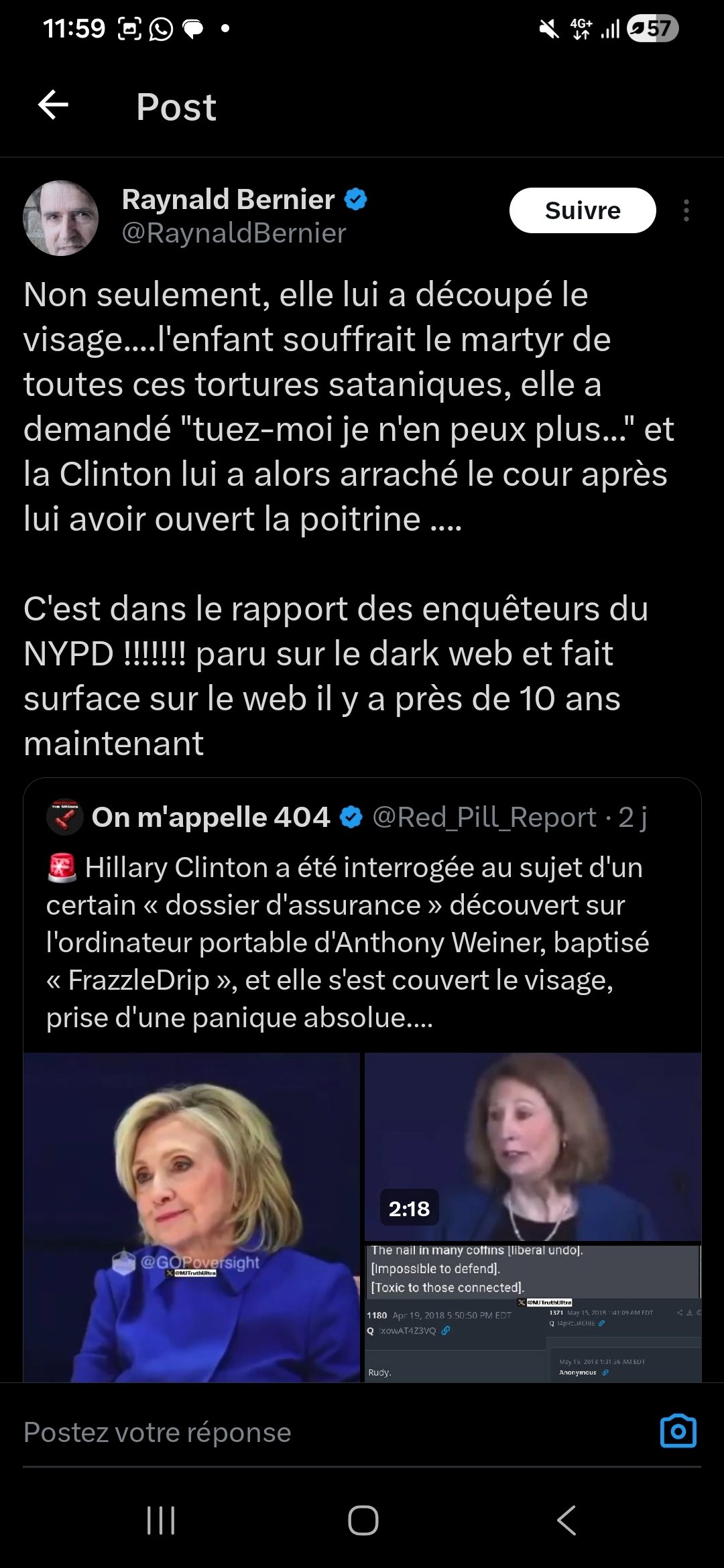Open Raynald Bernier's profile picture
Screen dimensions: 724x1568
61,218
